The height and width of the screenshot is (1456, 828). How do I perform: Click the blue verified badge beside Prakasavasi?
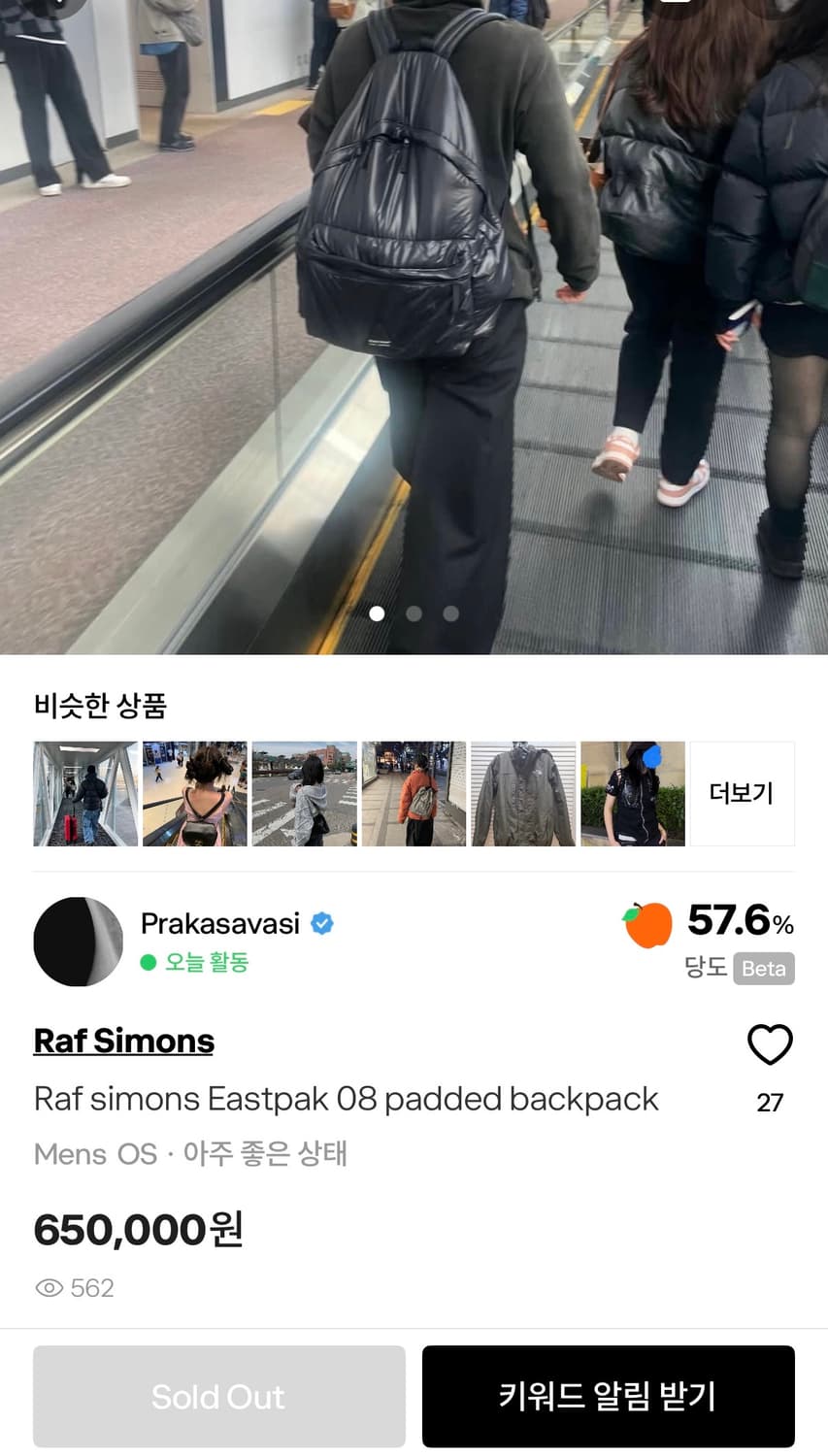point(321,924)
